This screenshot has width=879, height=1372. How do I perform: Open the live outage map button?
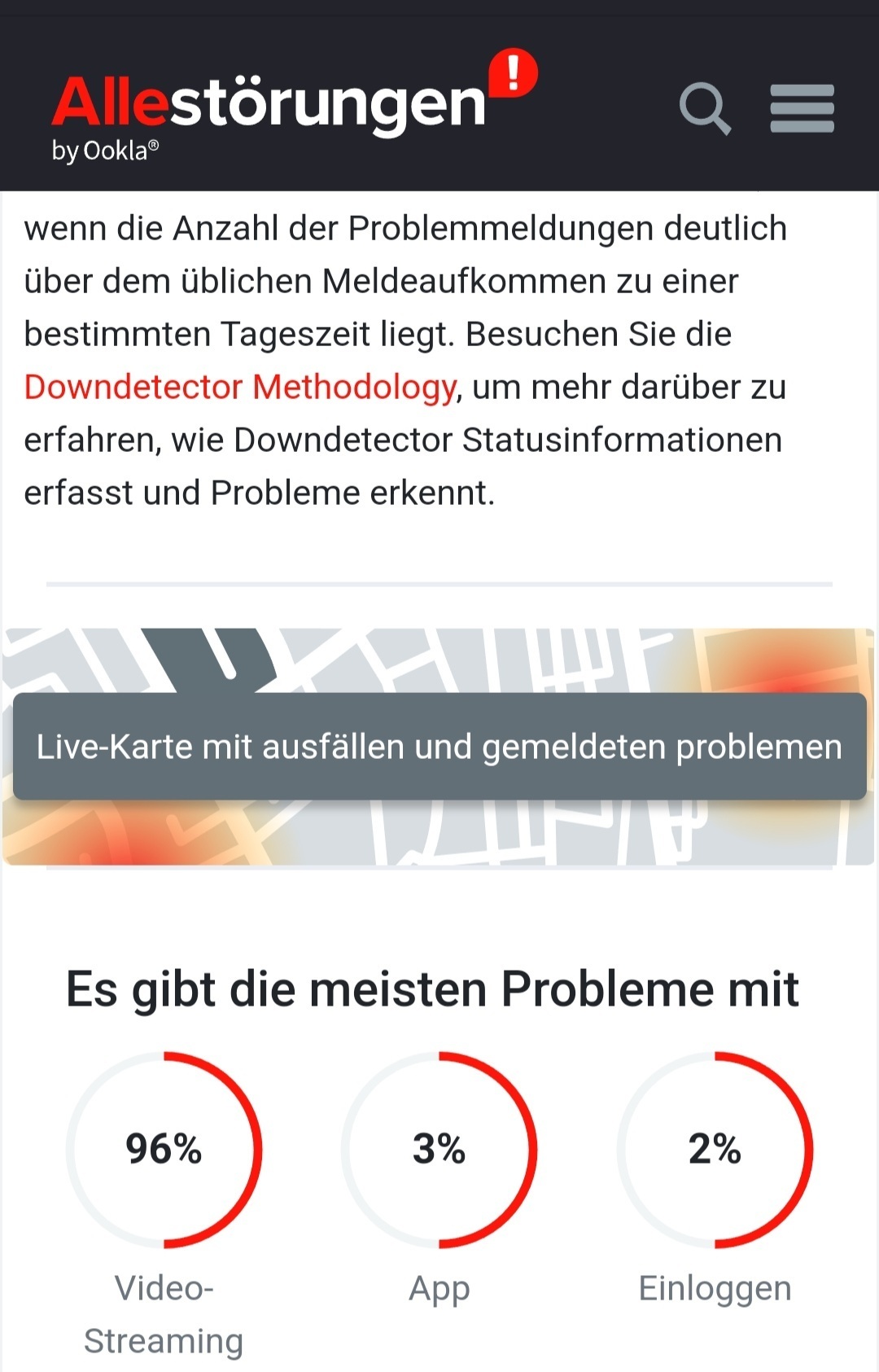[x=439, y=747]
